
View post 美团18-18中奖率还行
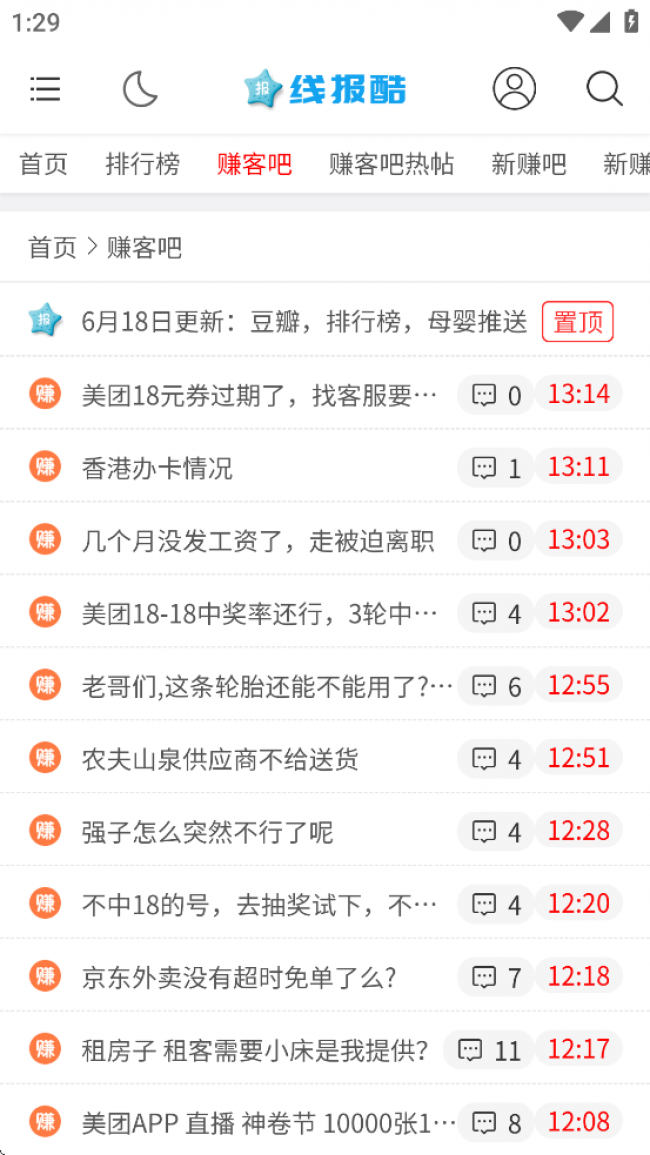pos(260,613)
